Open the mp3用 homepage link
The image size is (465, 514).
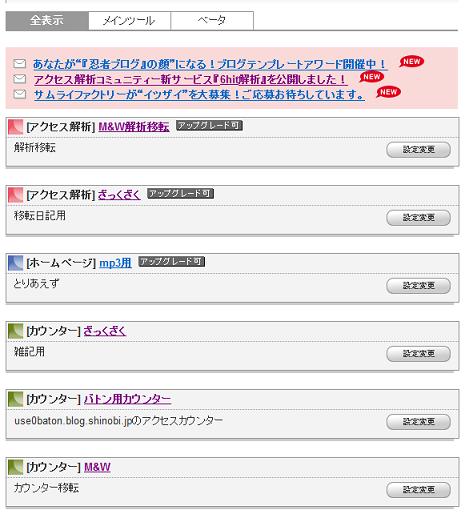click(x=115, y=263)
